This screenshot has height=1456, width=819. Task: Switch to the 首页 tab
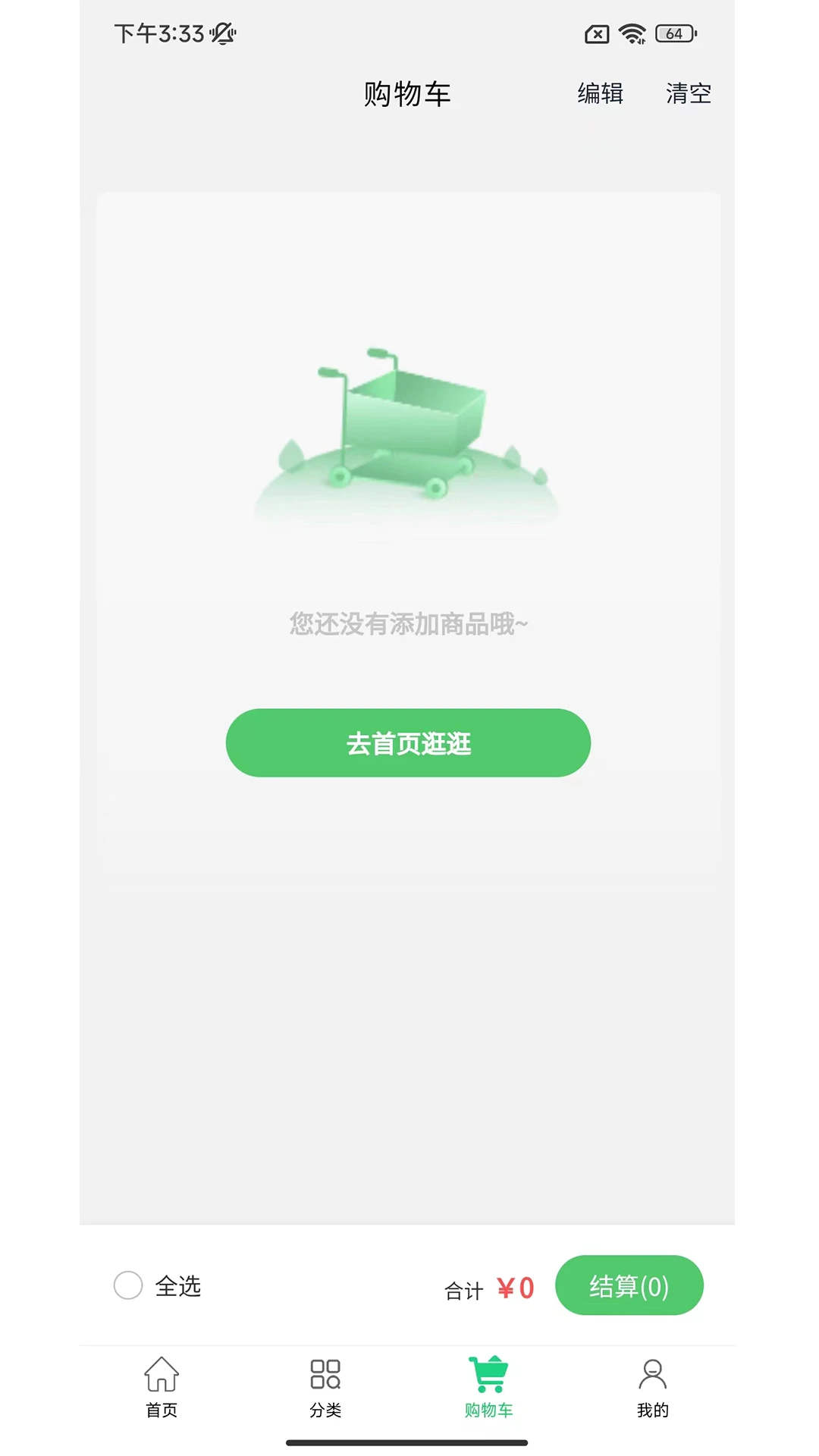(162, 1388)
